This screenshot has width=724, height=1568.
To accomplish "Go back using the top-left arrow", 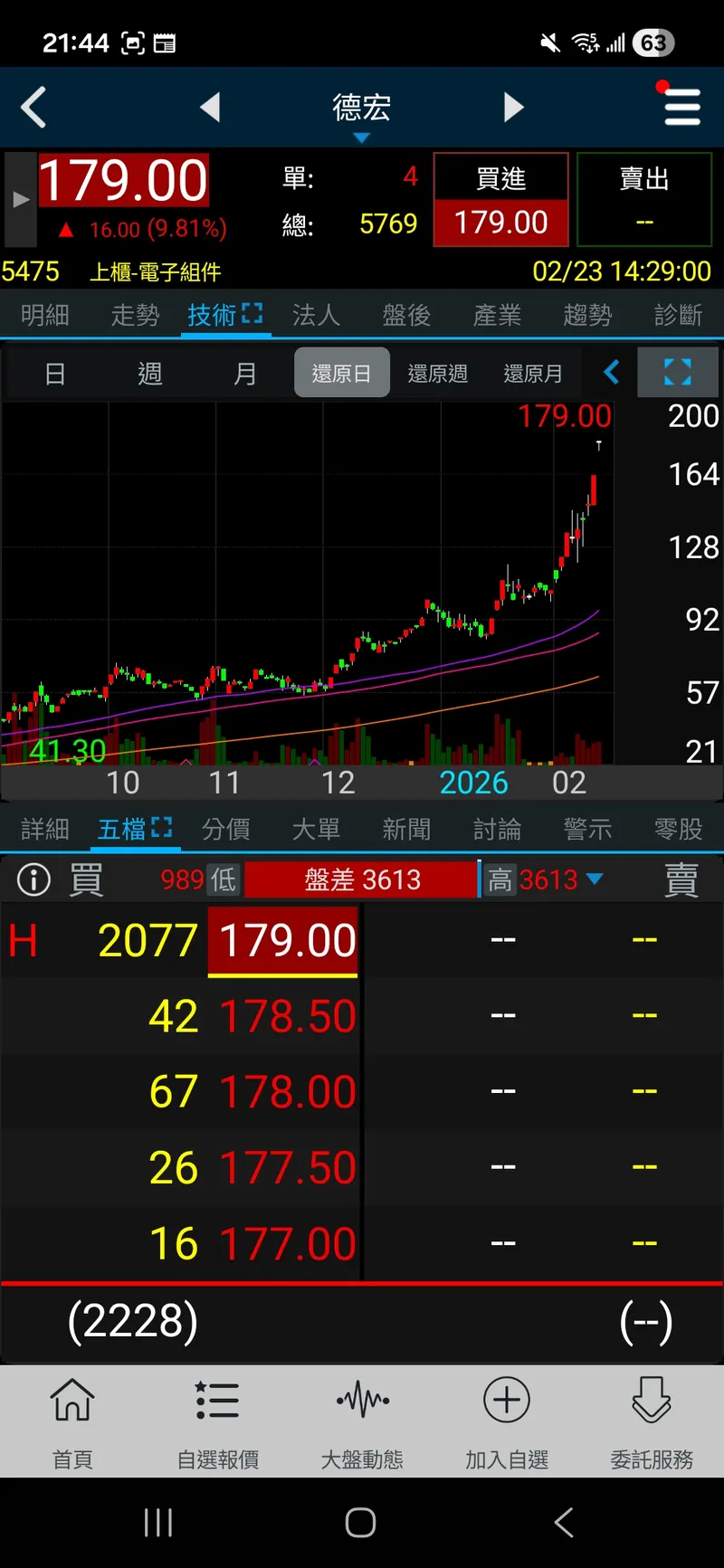I will pos(34,108).
